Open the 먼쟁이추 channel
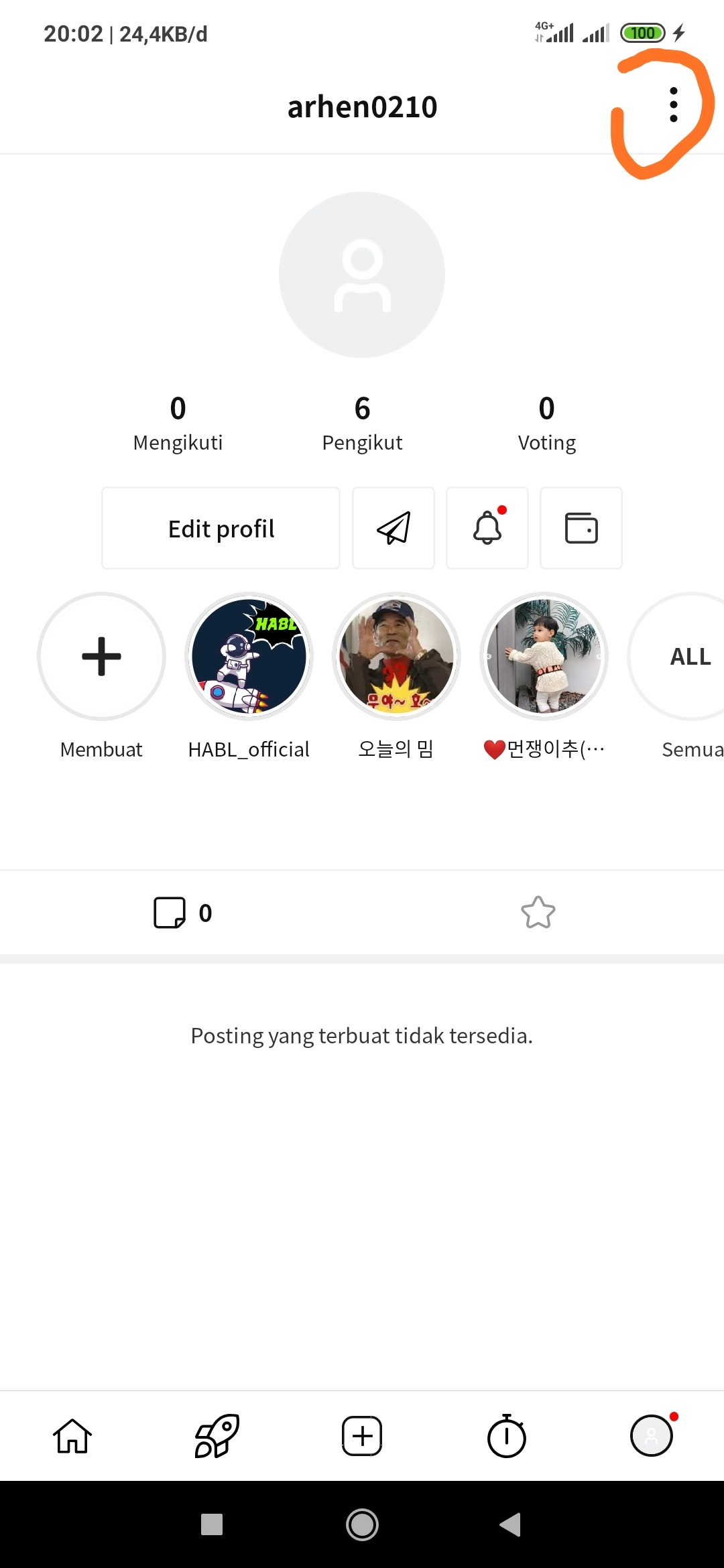This screenshot has height=1568, width=724. click(x=544, y=657)
